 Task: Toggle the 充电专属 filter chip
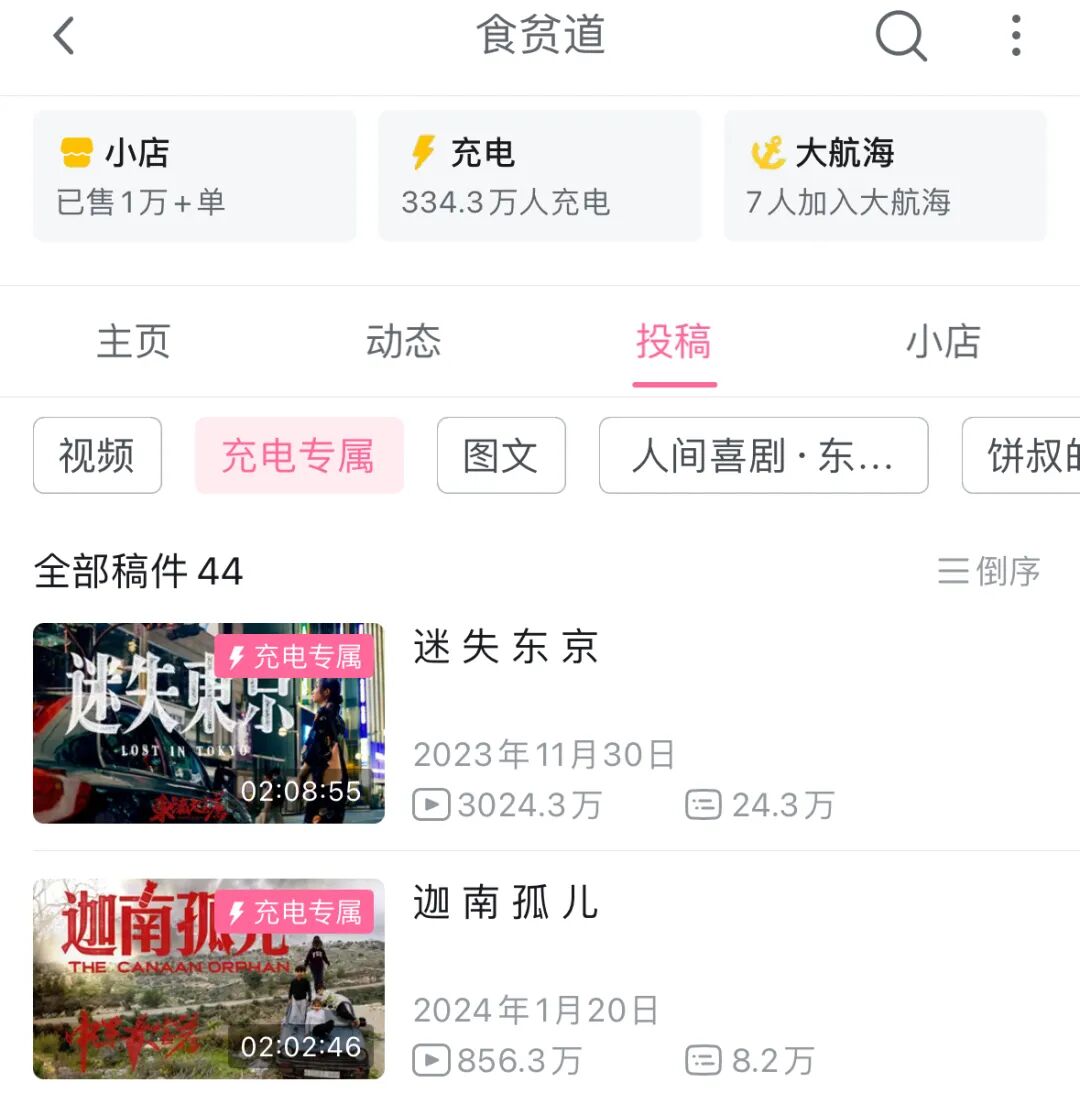tap(298, 456)
